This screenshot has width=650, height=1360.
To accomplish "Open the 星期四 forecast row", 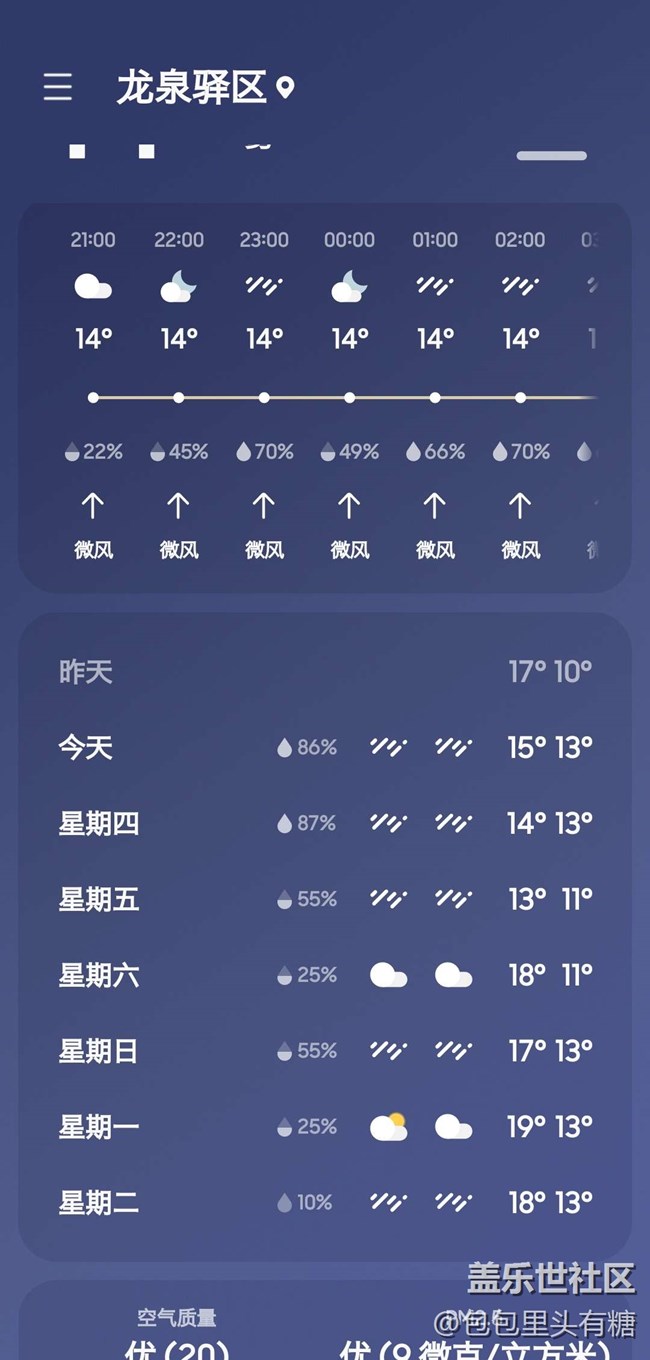I will [x=325, y=823].
